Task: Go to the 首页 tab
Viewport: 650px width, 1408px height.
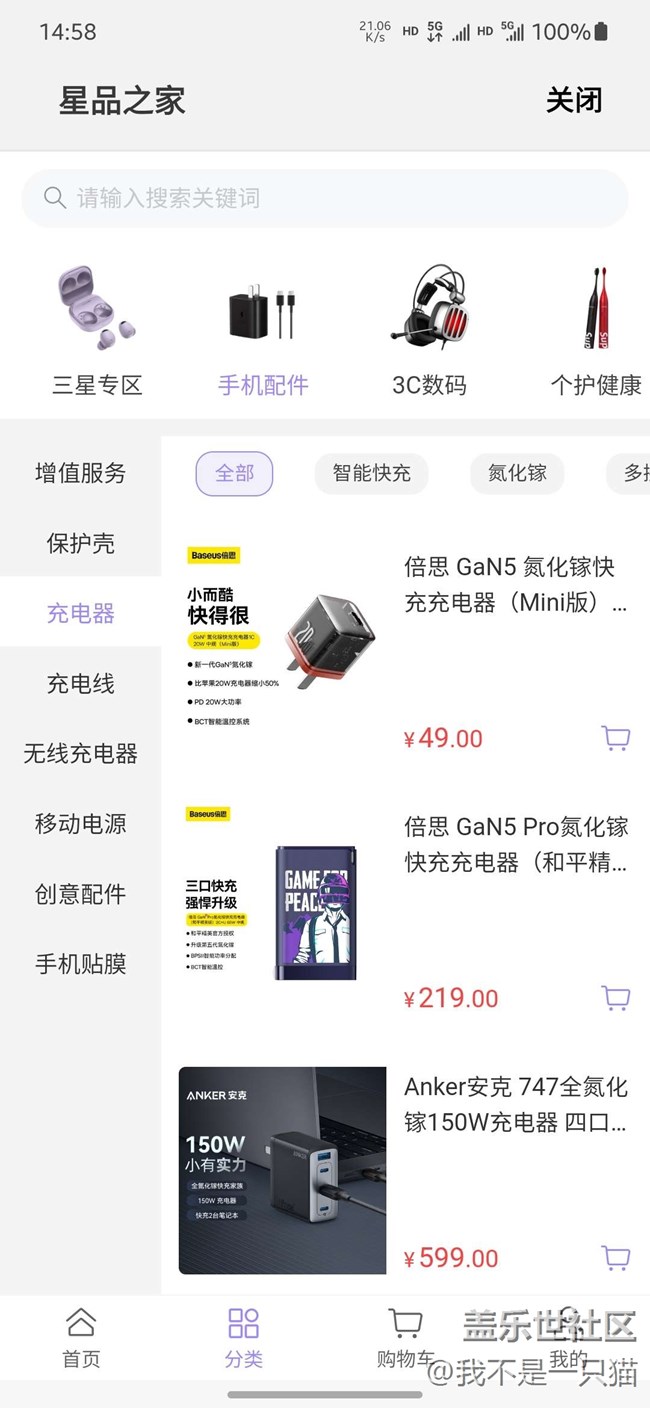Action: [81, 1337]
